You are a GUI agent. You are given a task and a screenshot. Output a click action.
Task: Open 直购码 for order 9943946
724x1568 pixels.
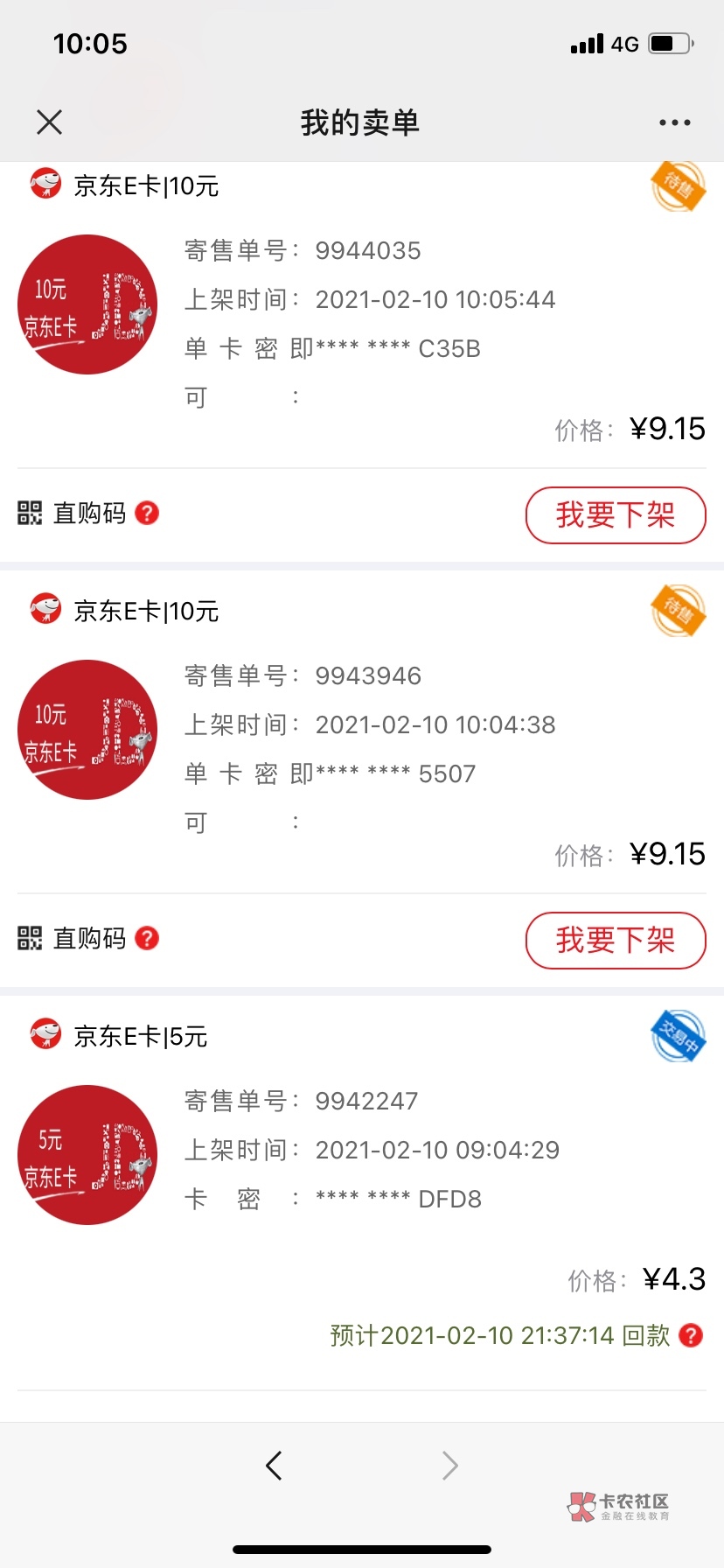pyautogui.click(x=73, y=939)
